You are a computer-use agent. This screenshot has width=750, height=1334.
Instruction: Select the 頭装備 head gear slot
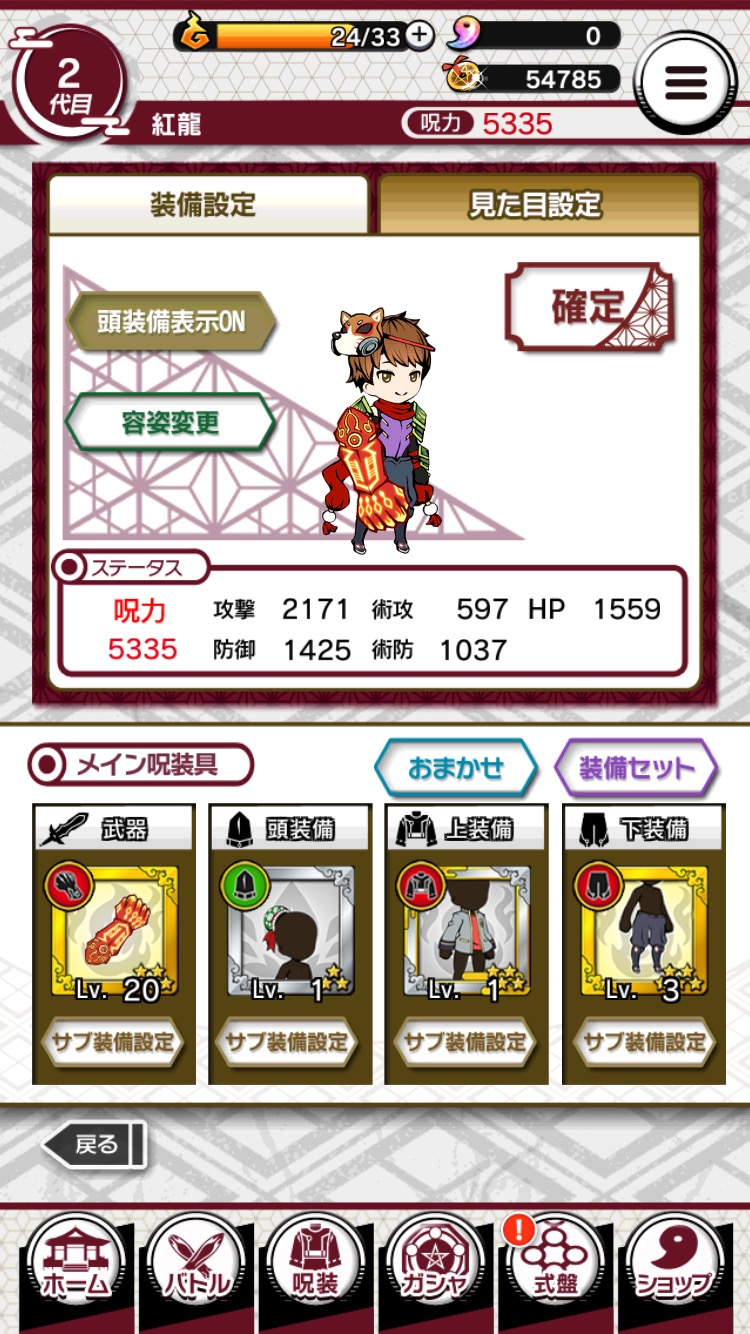click(x=290, y=931)
